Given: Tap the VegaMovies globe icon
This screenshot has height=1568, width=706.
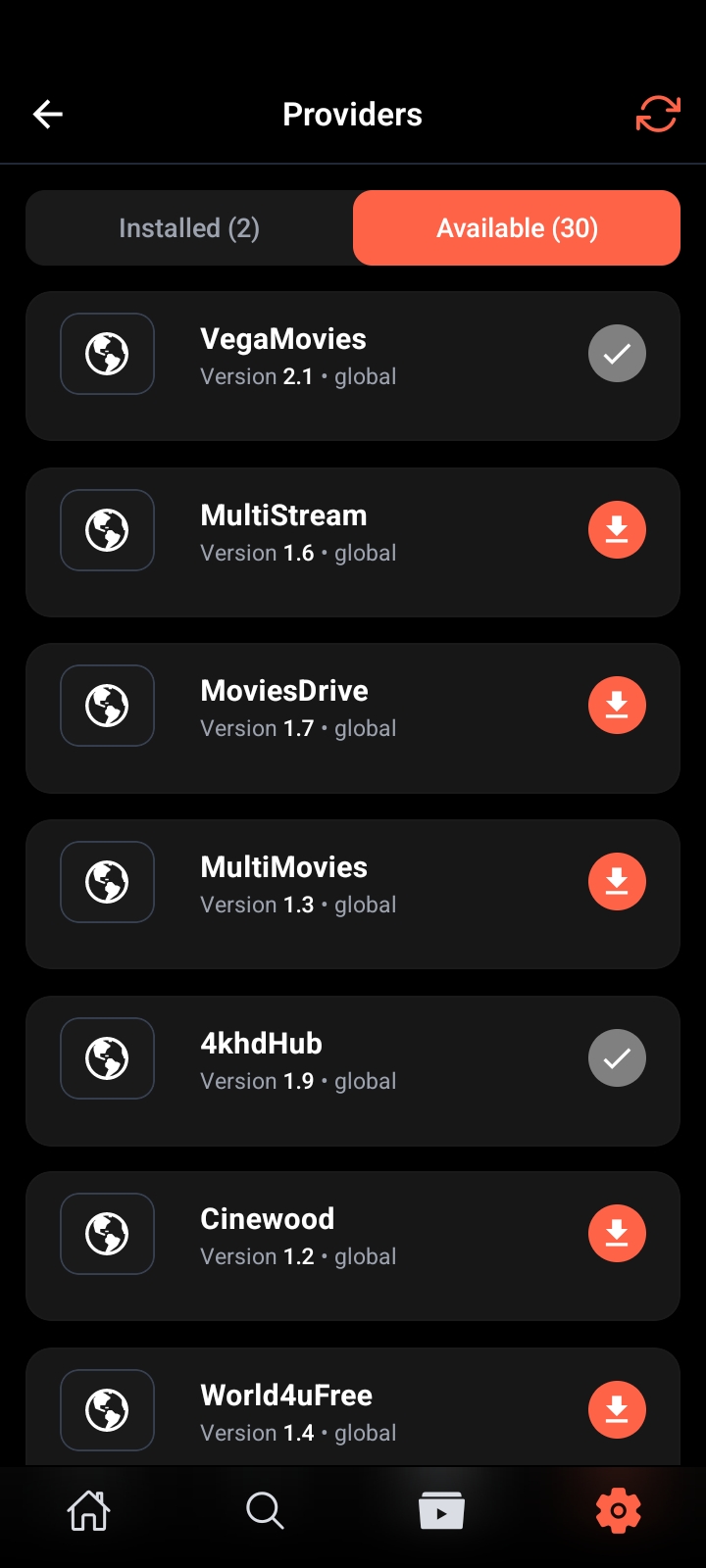Looking at the screenshot, I should click(x=107, y=354).
